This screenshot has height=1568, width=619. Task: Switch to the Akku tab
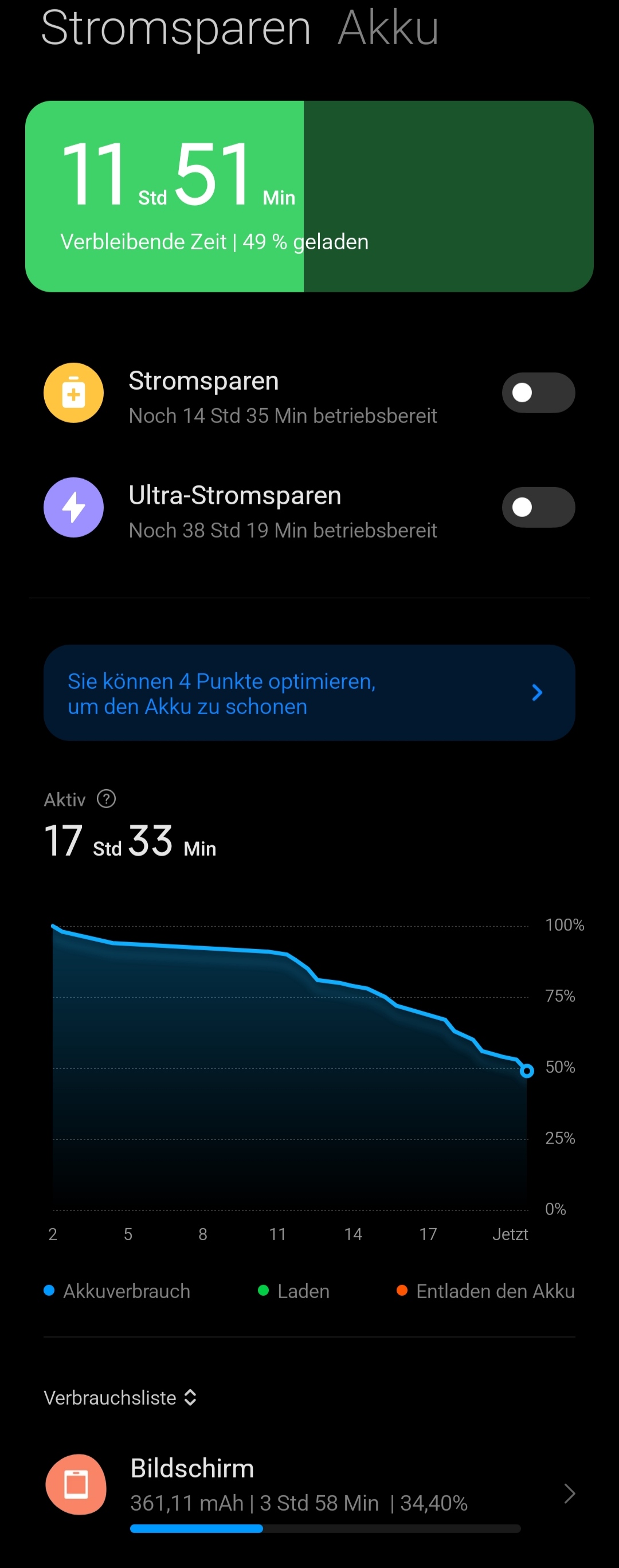387,28
